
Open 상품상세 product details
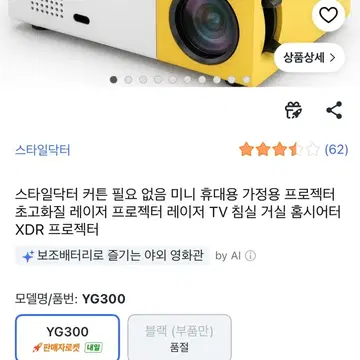(x=309, y=58)
